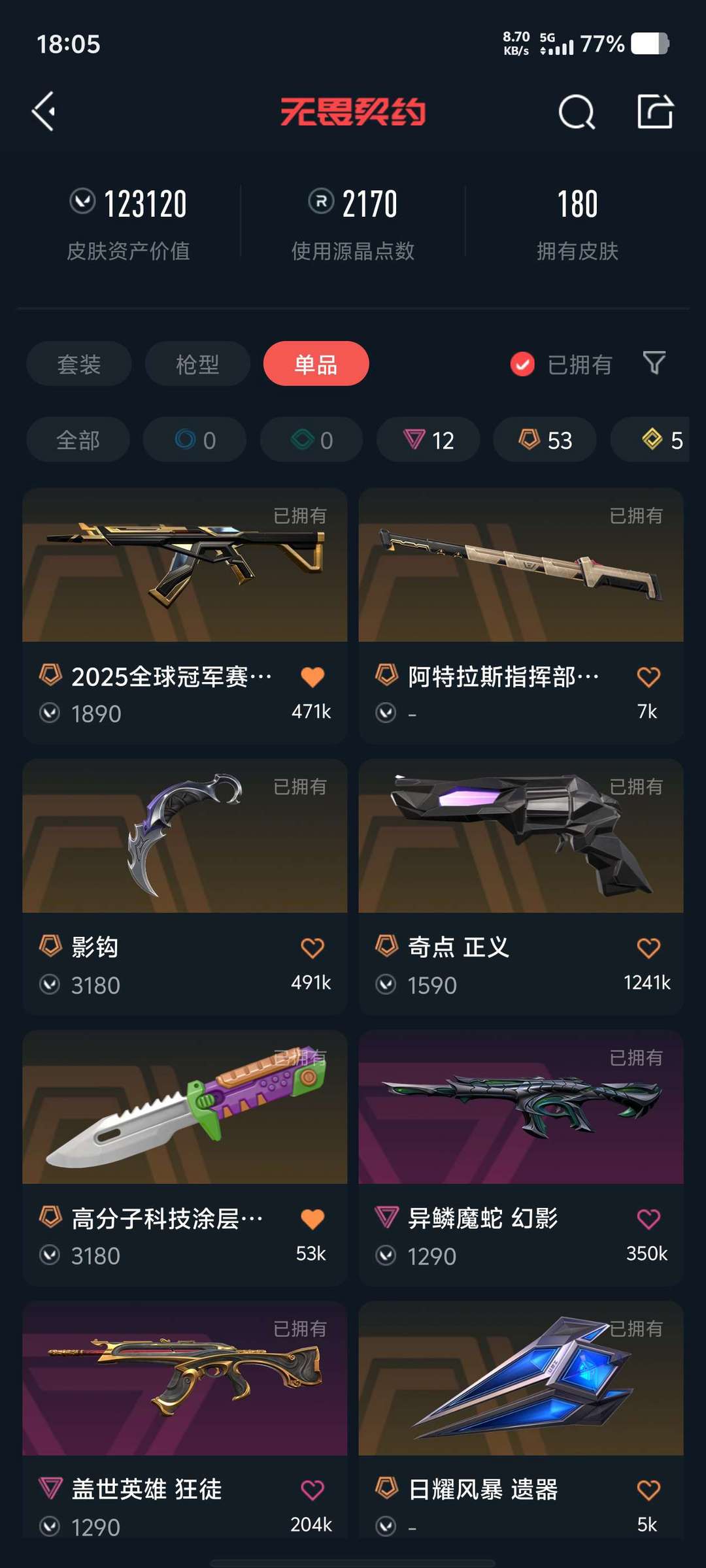Screen dimensions: 706x1568
Task: Go back using the top-left arrow
Action: pos(44,112)
